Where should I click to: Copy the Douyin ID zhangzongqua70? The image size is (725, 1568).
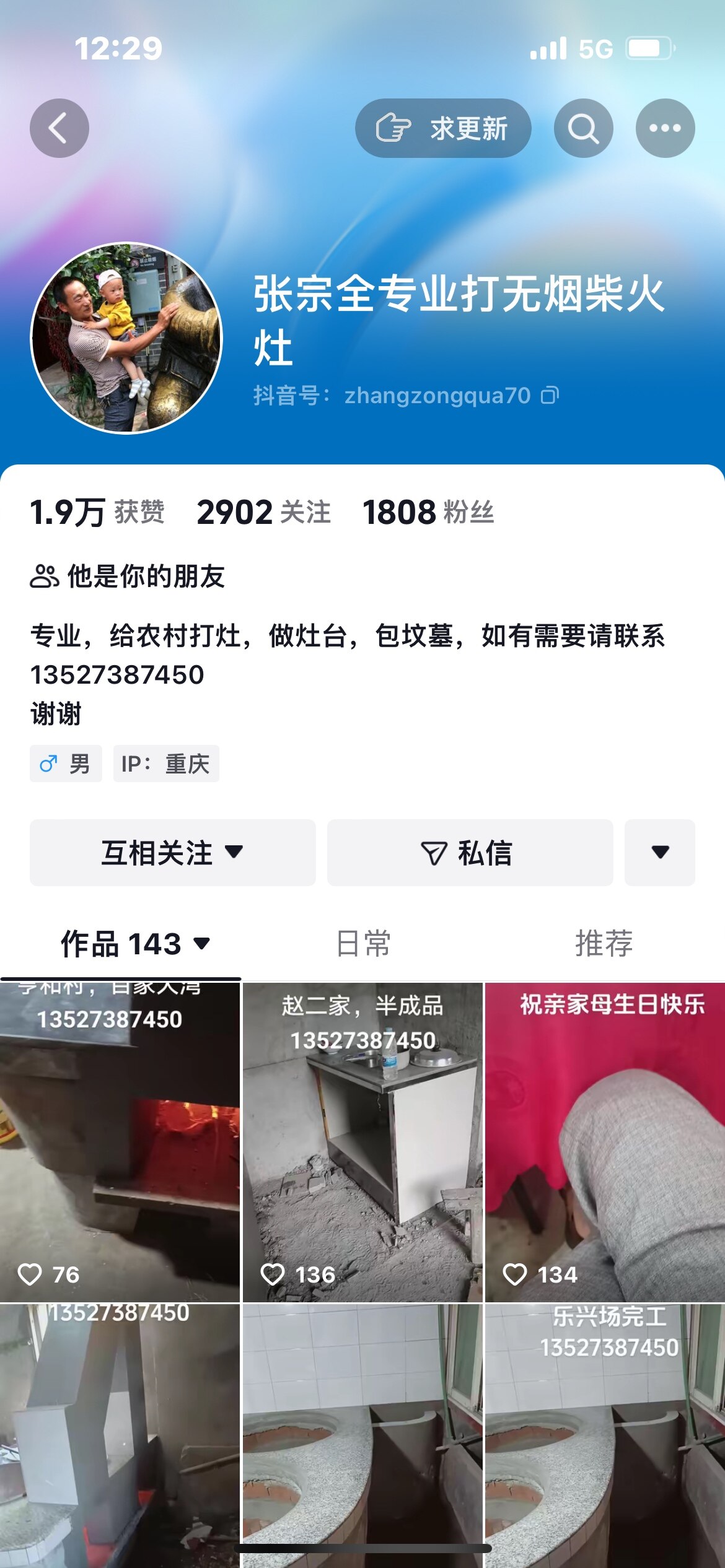550,395
